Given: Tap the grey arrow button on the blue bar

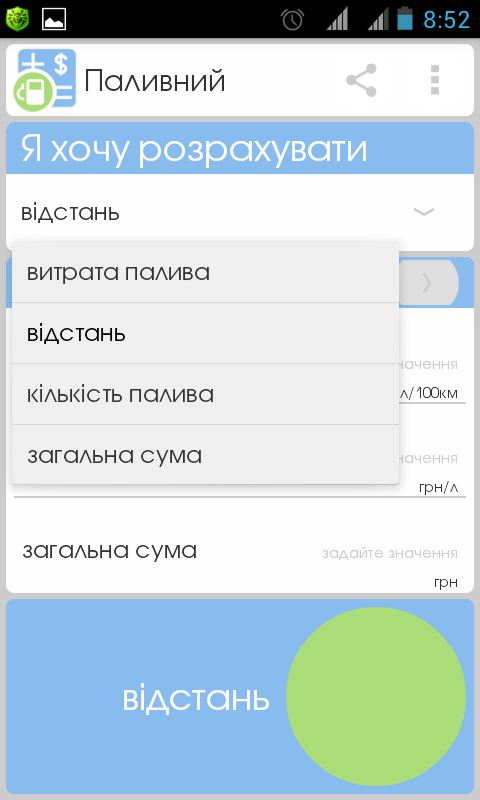Looking at the screenshot, I should coord(427,283).
